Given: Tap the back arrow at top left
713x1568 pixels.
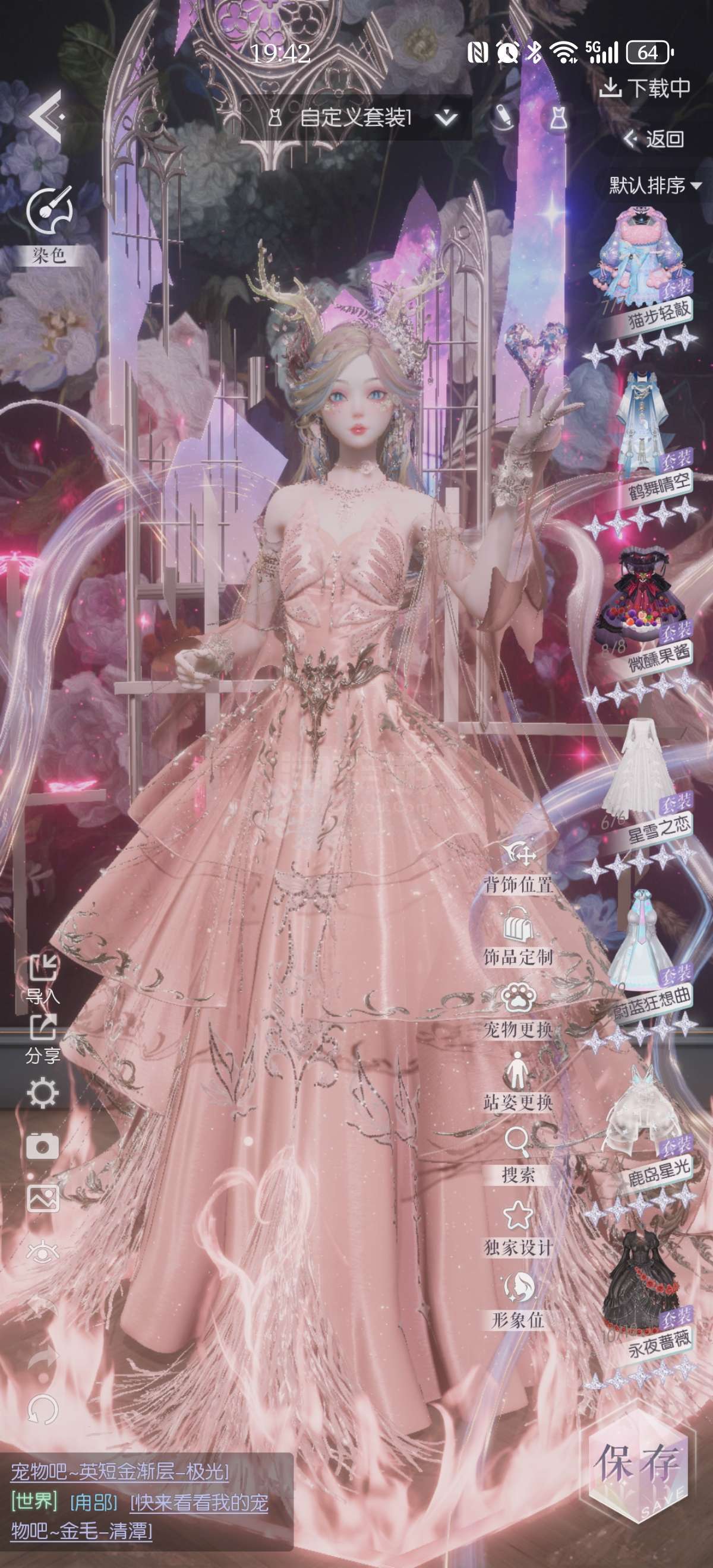Looking at the screenshot, I should 46,116.
